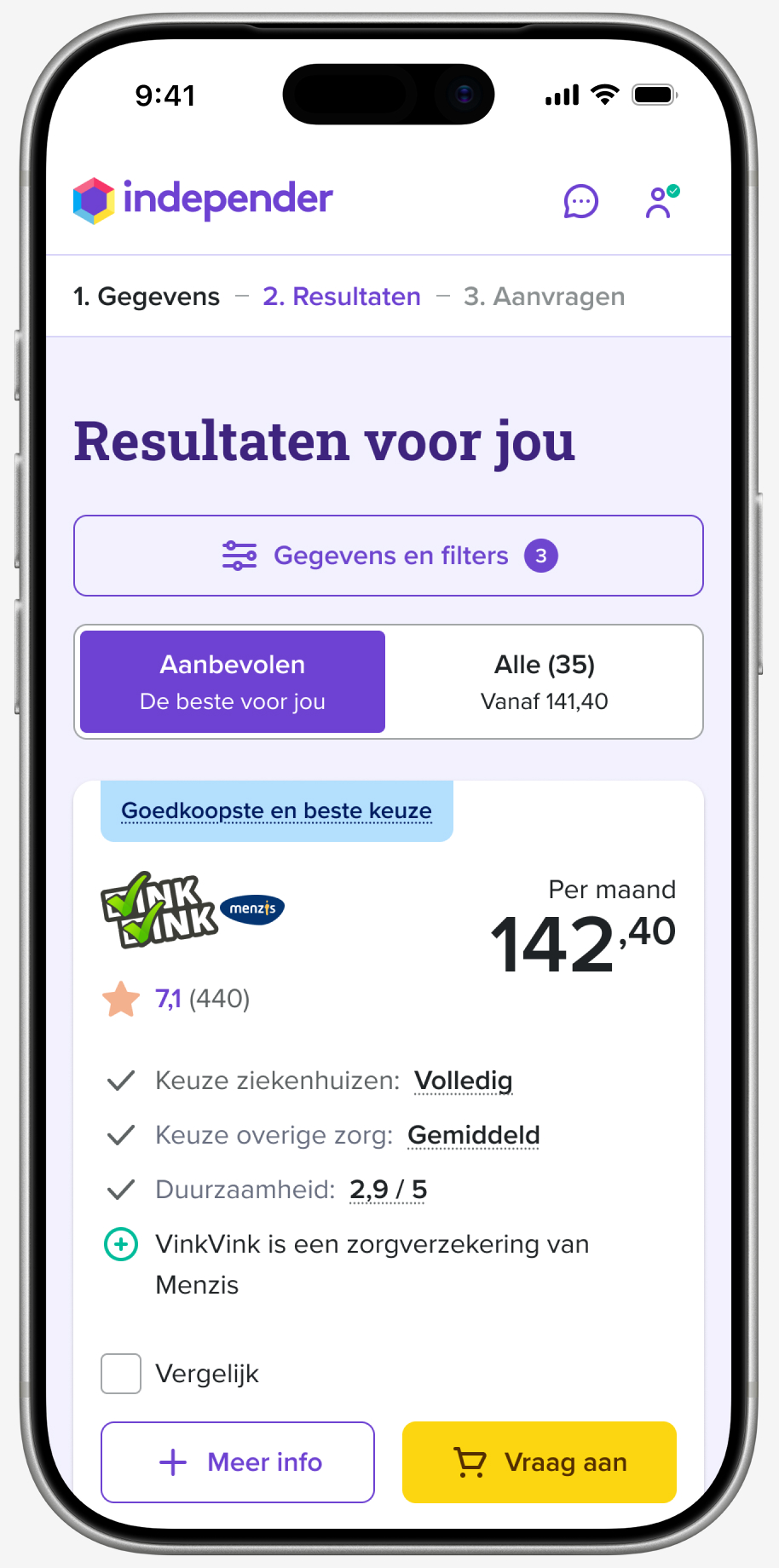779x1568 pixels.
Task: Tap the Gemiddeld overige zorg link
Action: click(x=473, y=1135)
